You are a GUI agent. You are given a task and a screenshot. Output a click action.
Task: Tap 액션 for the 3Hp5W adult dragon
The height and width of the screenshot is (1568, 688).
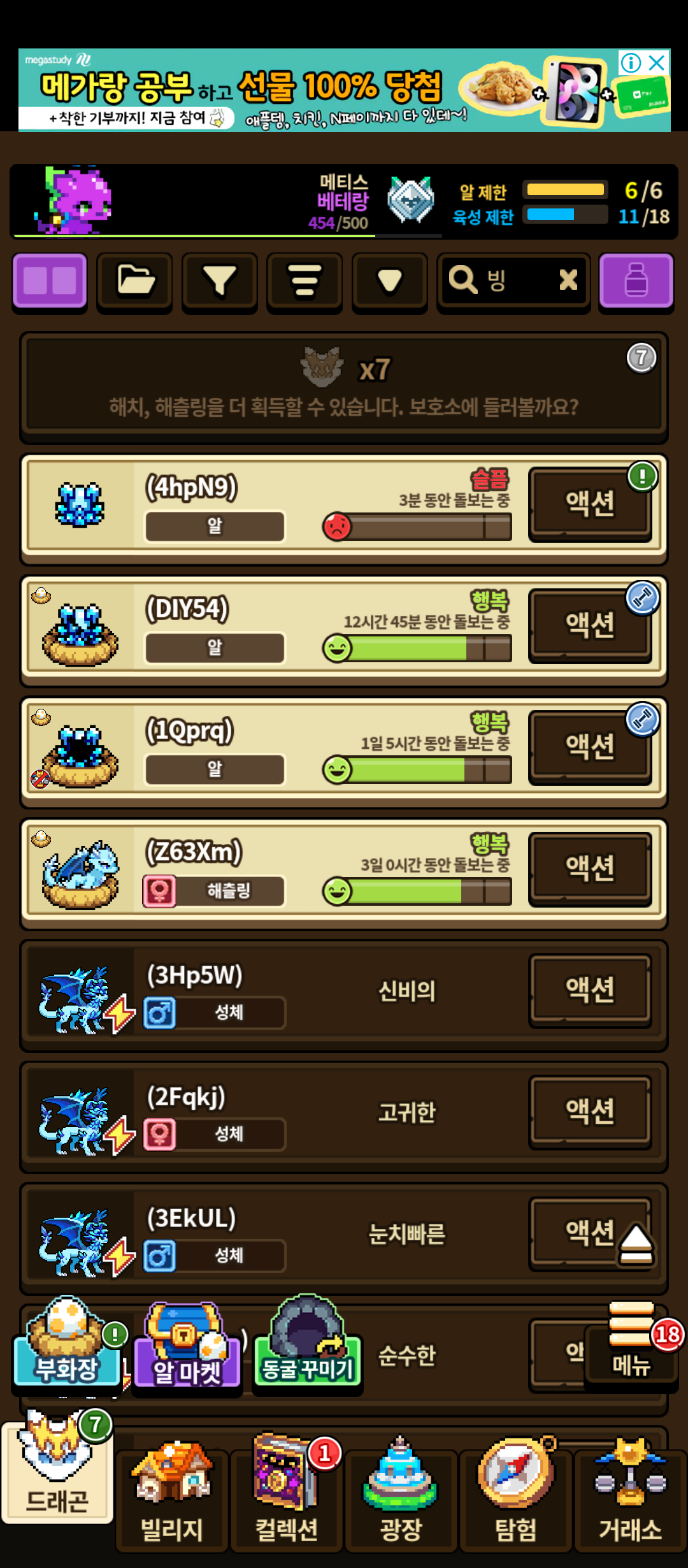tap(590, 989)
